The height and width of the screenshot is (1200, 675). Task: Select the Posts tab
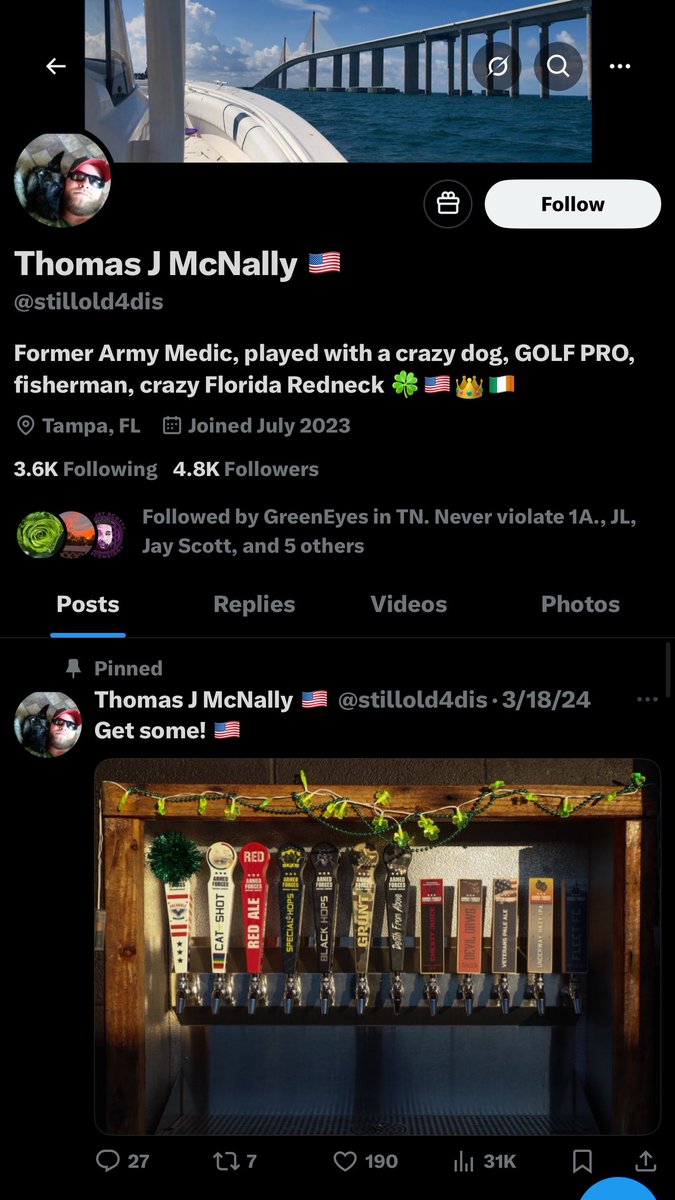click(88, 604)
